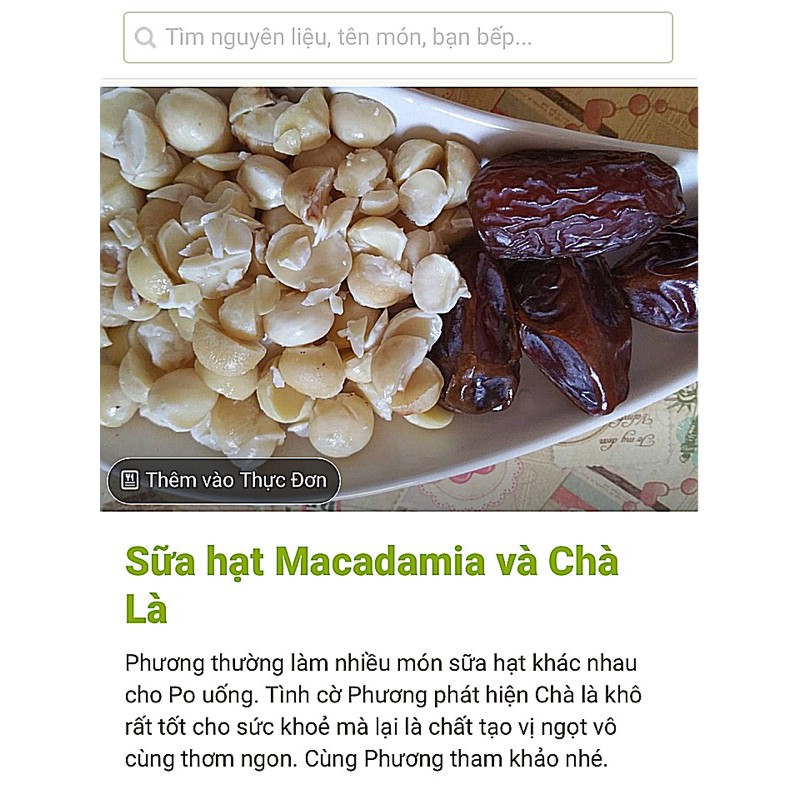Tap the recipe search field
Screen dimensions: 800x800
(398, 38)
